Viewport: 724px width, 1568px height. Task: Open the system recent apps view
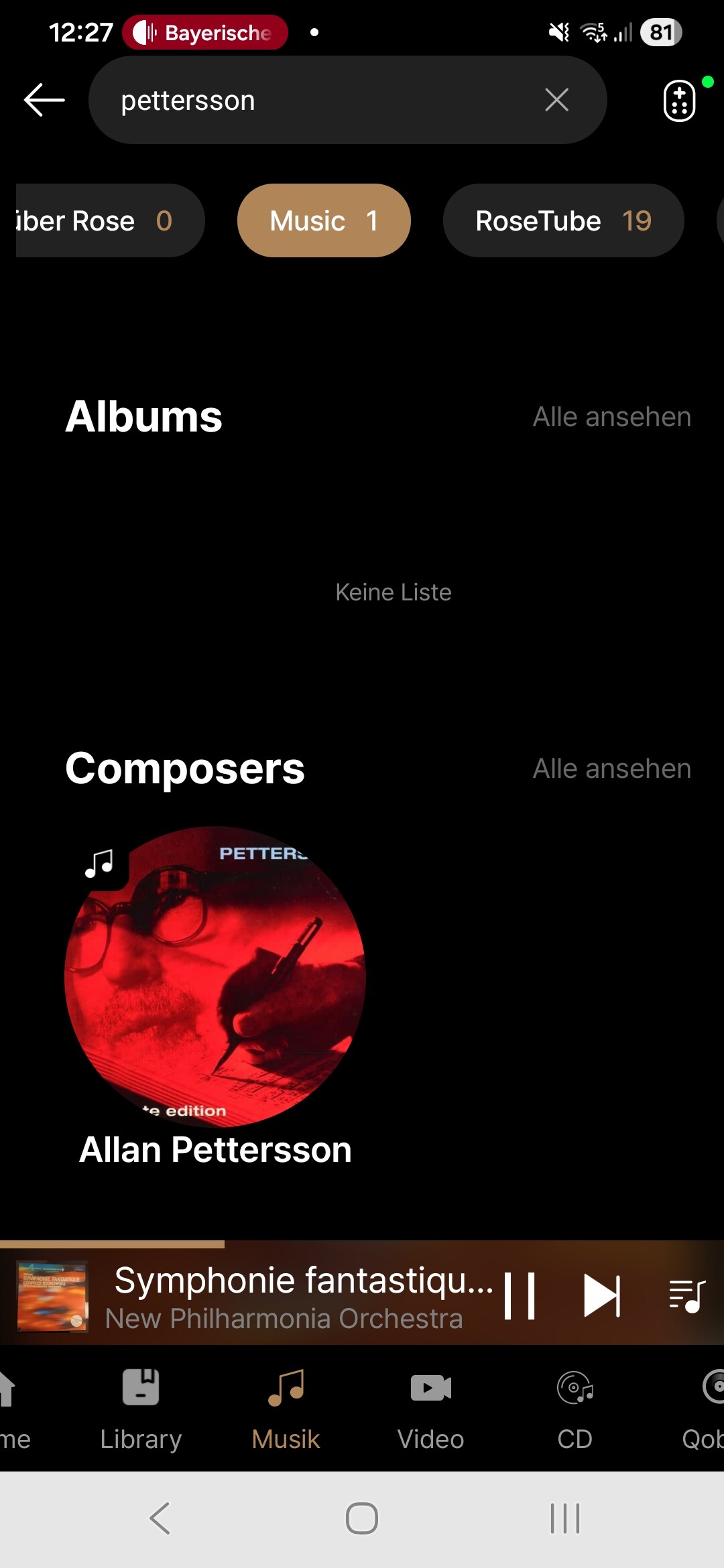tap(564, 1518)
